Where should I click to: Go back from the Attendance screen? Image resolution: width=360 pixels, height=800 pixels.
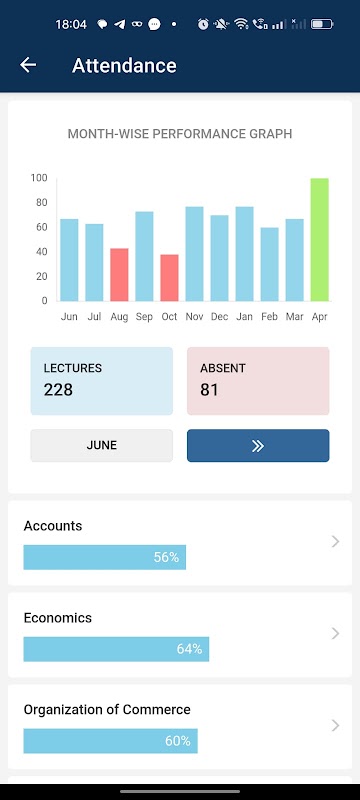(28, 65)
